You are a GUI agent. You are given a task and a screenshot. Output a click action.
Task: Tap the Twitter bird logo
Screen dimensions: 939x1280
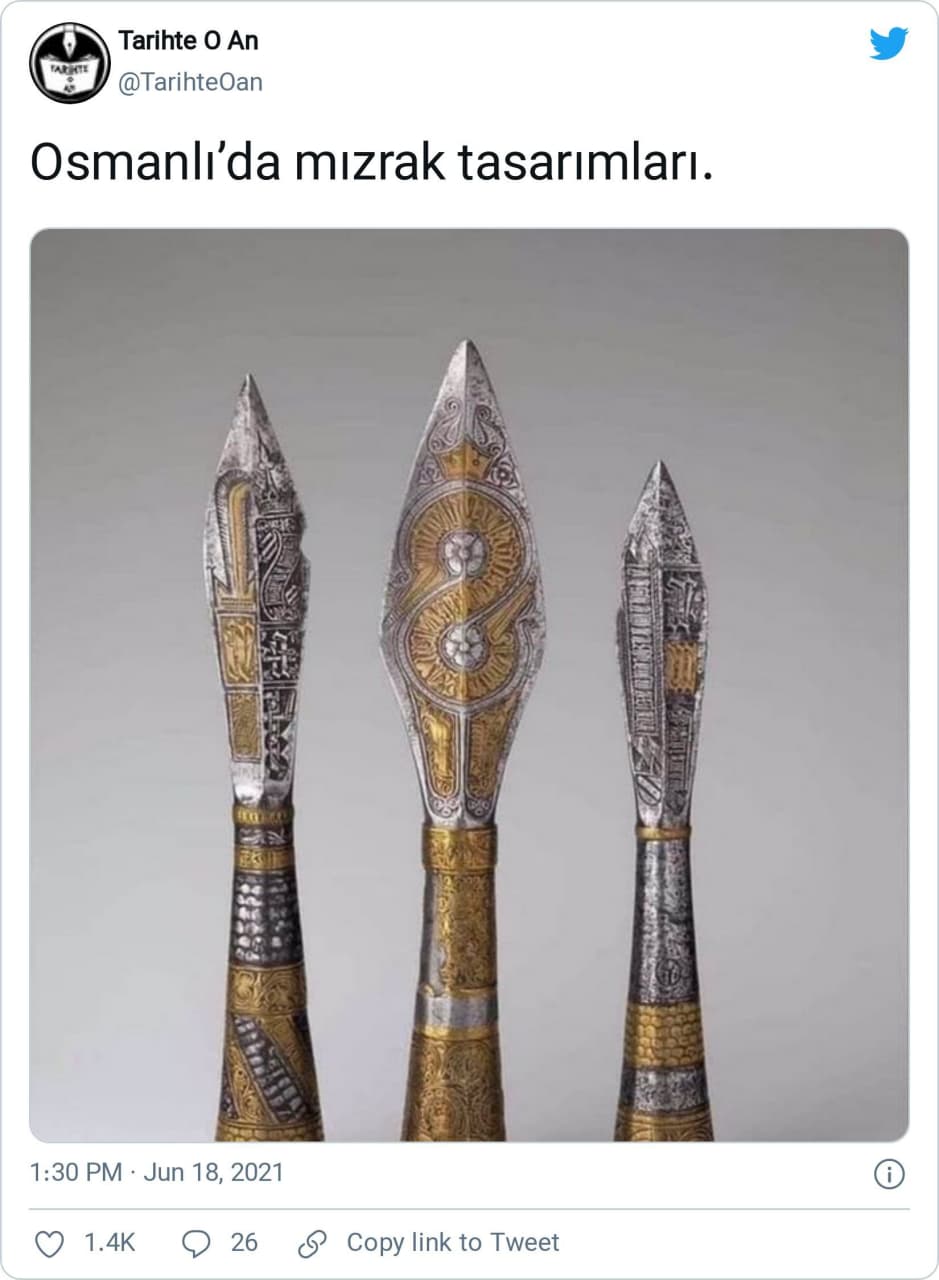(887, 44)
